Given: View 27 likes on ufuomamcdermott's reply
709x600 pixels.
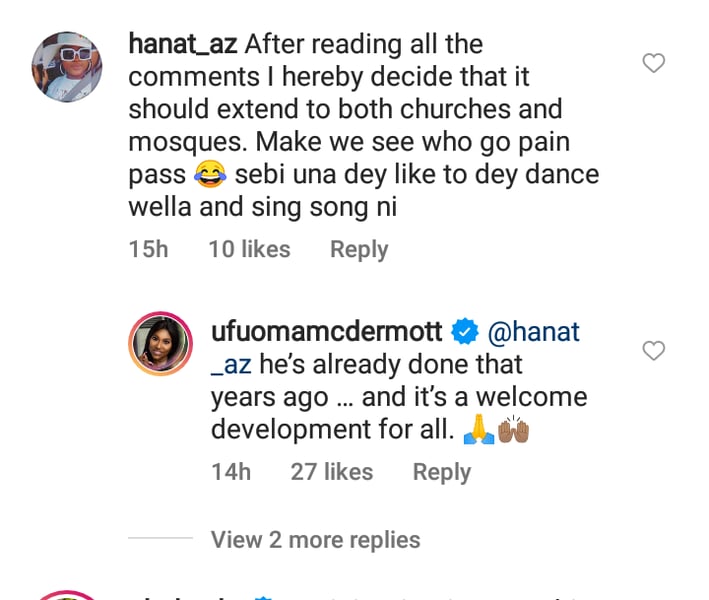Looking at the screenshot, I should tap(331, 471).
